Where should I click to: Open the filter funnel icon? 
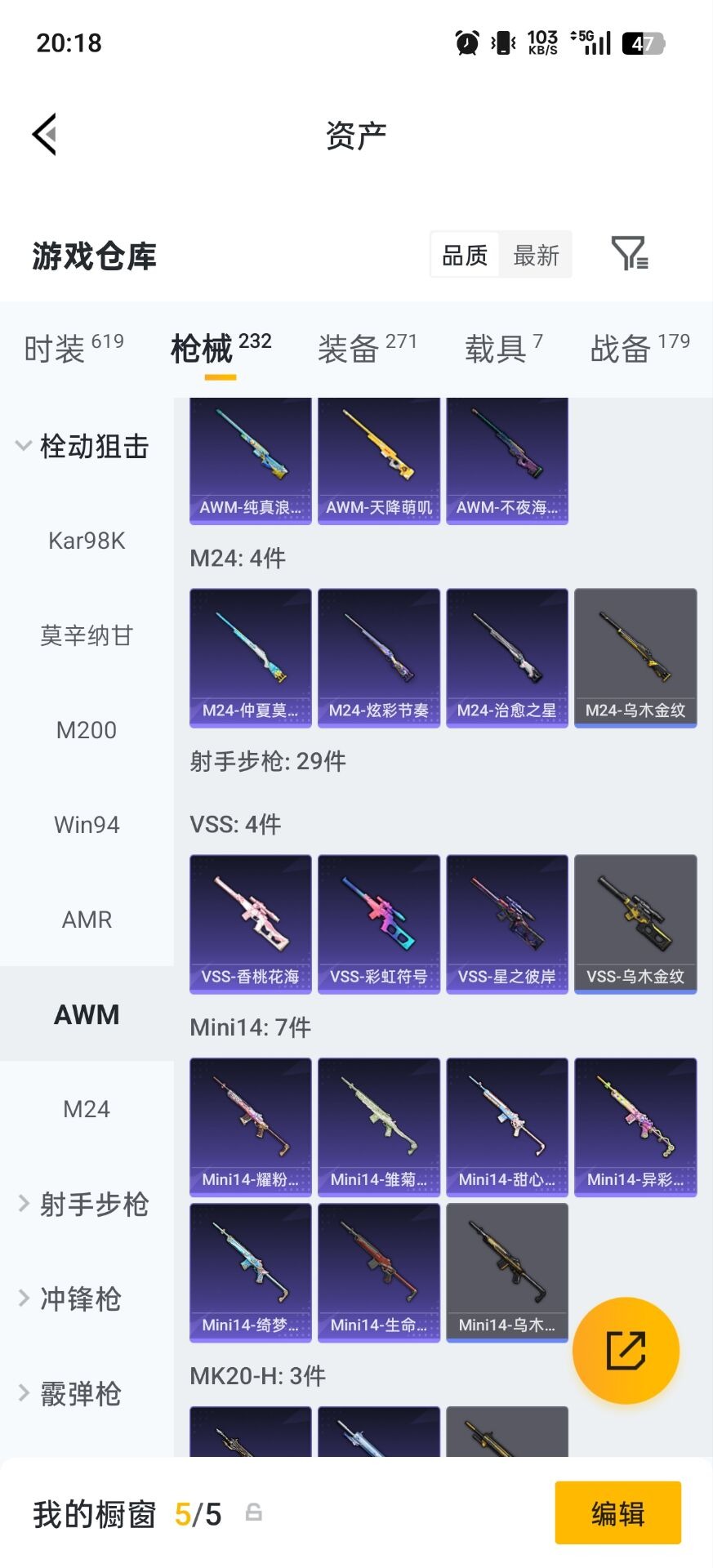[x=631, y=255]
